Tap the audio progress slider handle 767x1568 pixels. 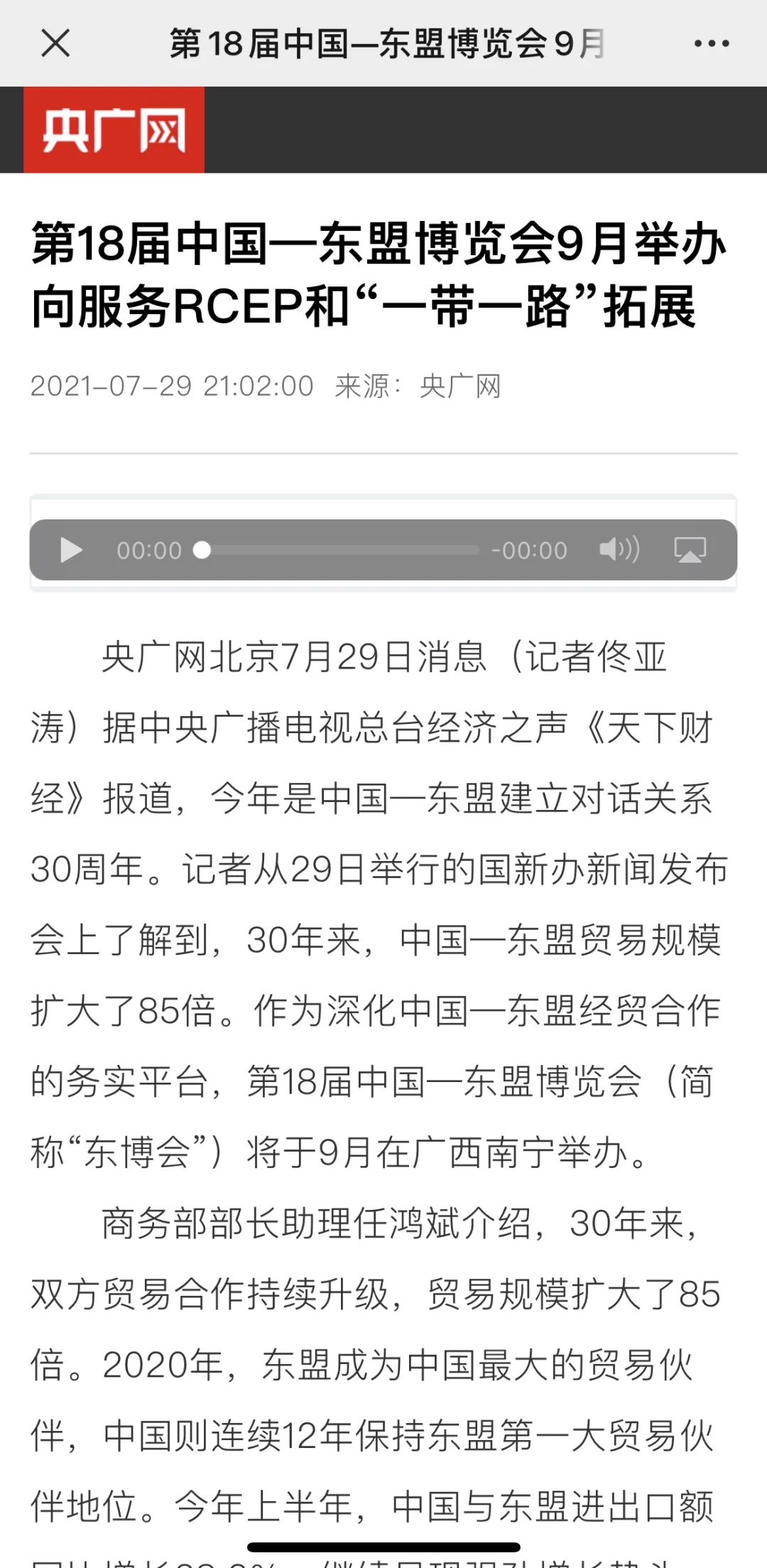(x=202, y=550)
